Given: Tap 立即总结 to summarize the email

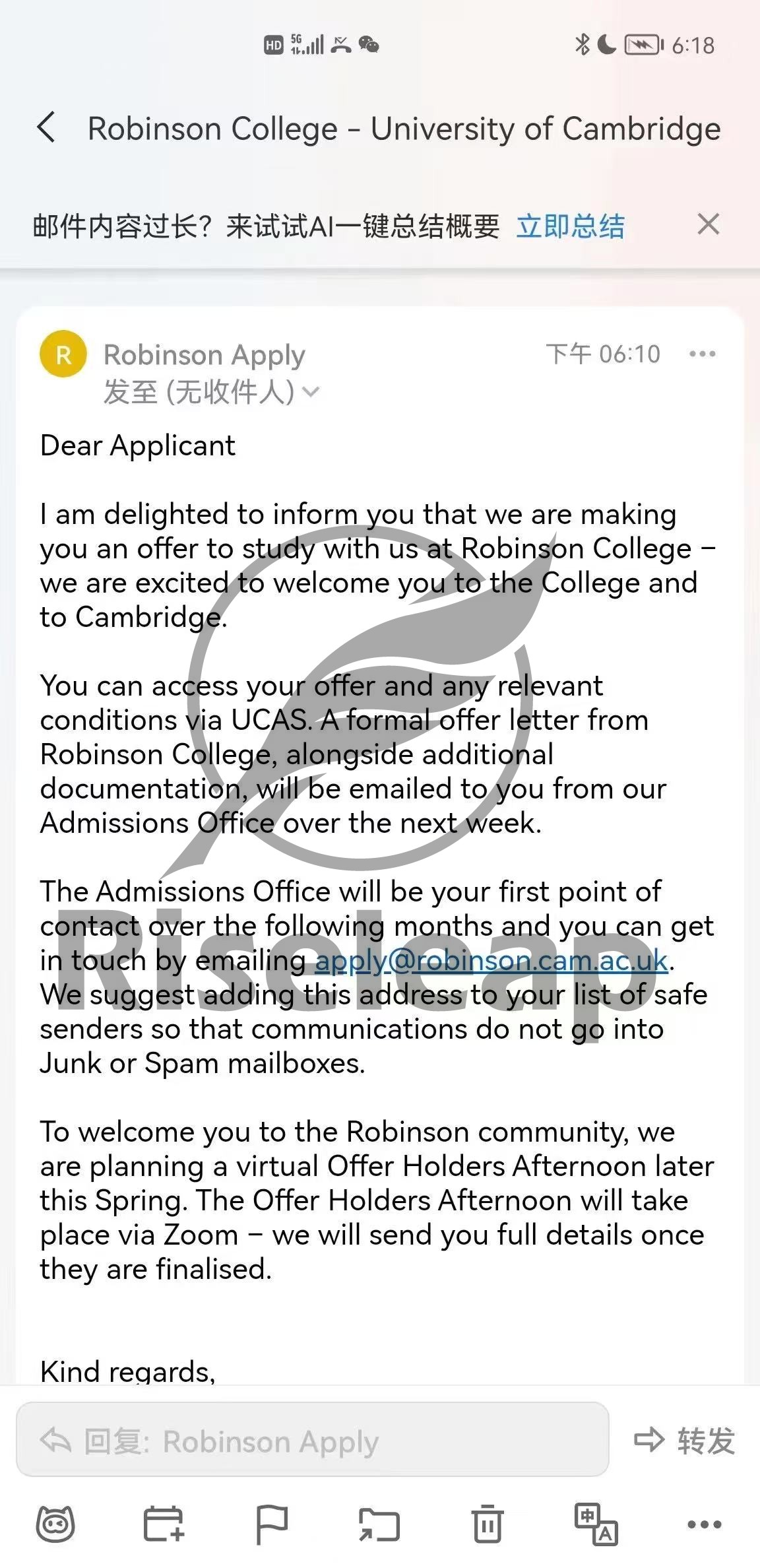Looking at the screenshot, I should click(x=570, y=226).
